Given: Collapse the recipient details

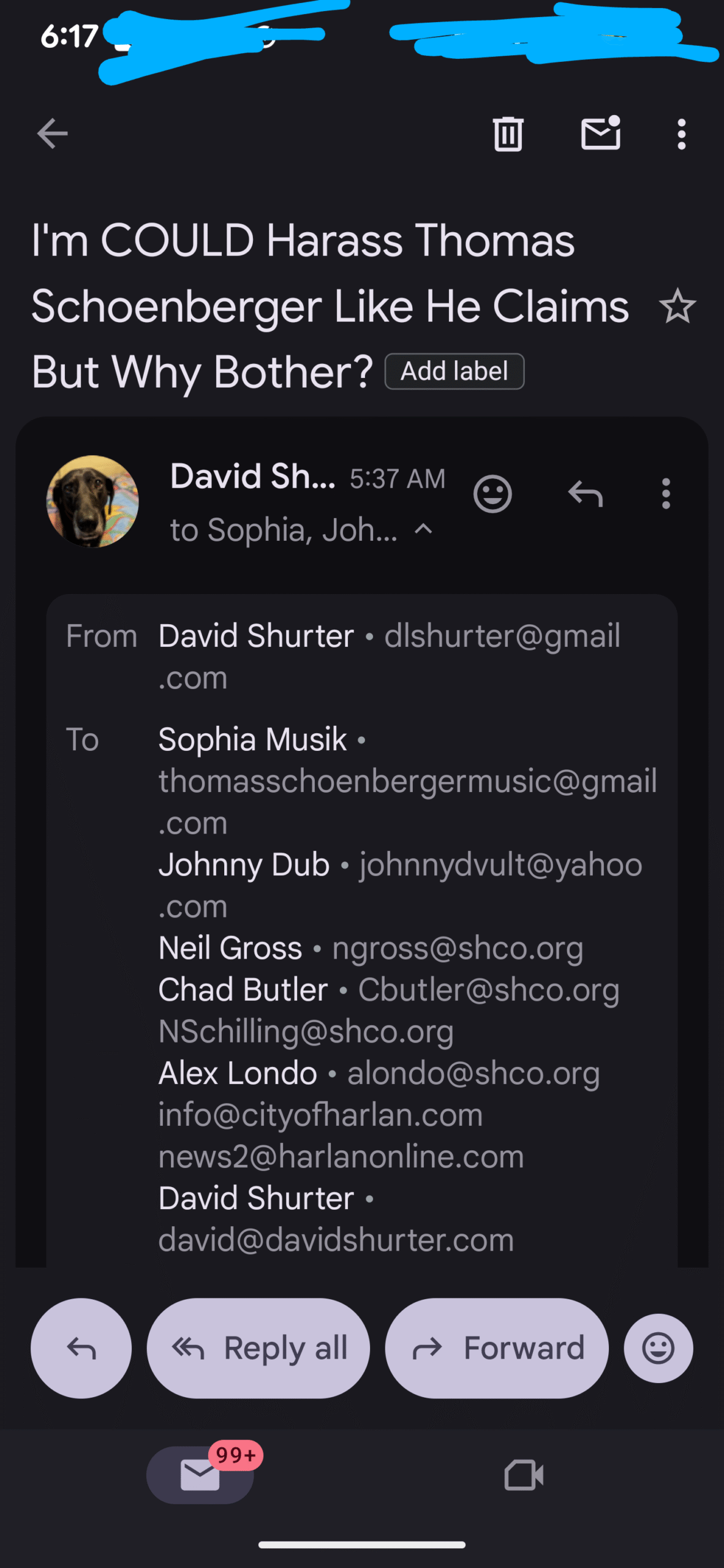Looking at the screenshot, I should coord(424,529).
